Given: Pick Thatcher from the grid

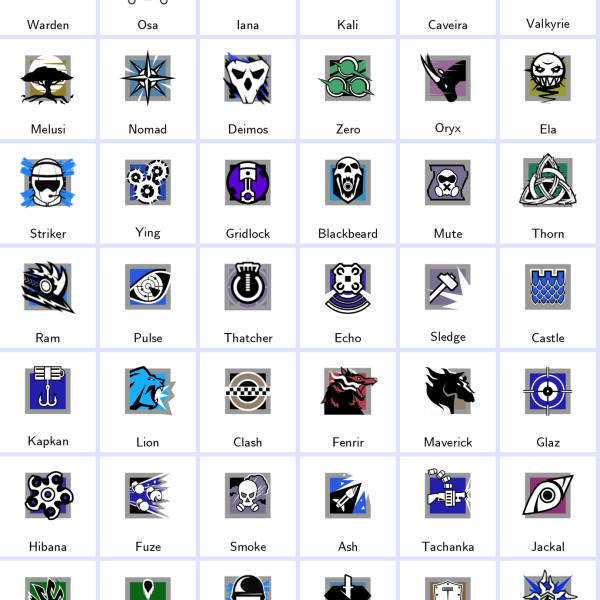Looking at the screenshot, I should point(248,296).
